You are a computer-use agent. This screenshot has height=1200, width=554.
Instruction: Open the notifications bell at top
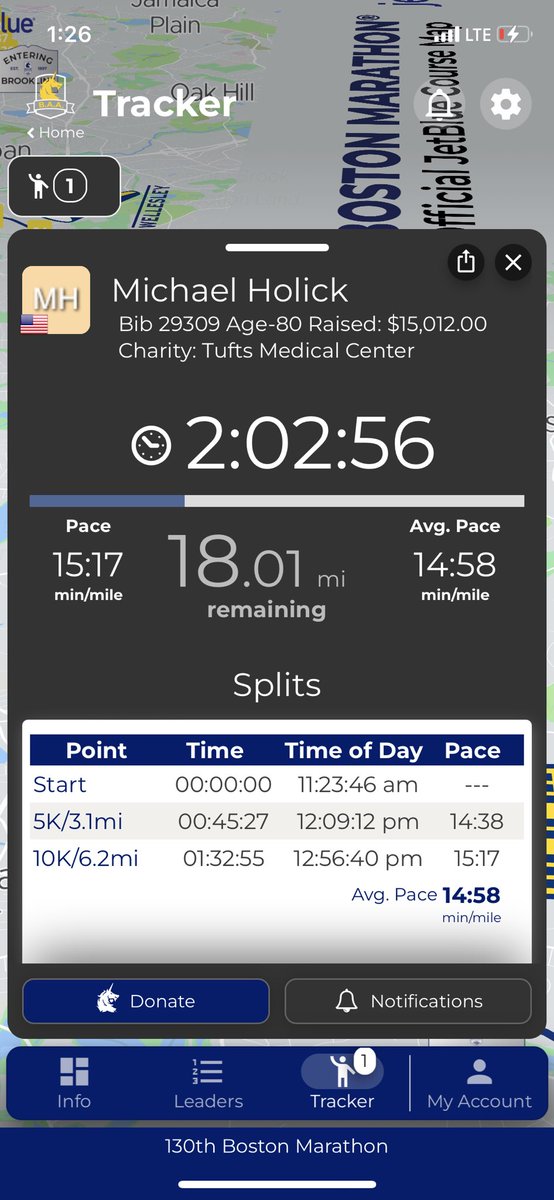[439, 104]
